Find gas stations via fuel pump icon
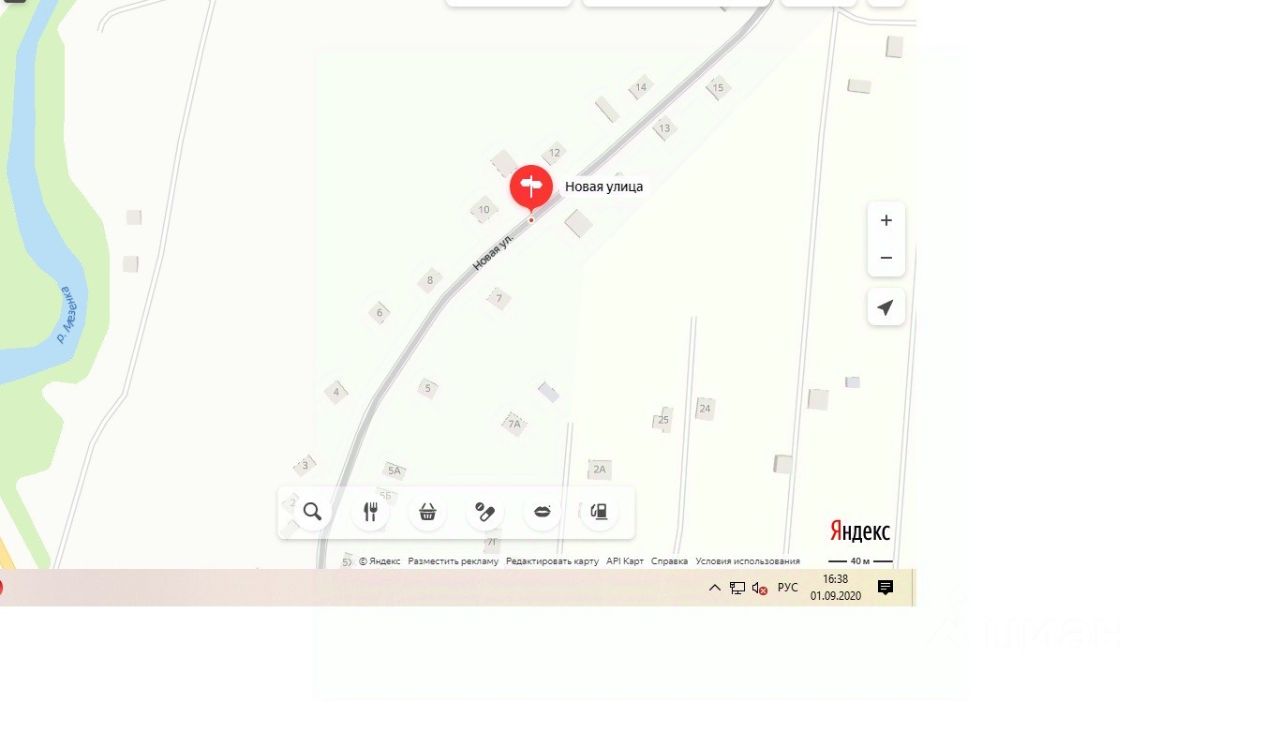1280x747 pixels. click(x=599, y=512)
